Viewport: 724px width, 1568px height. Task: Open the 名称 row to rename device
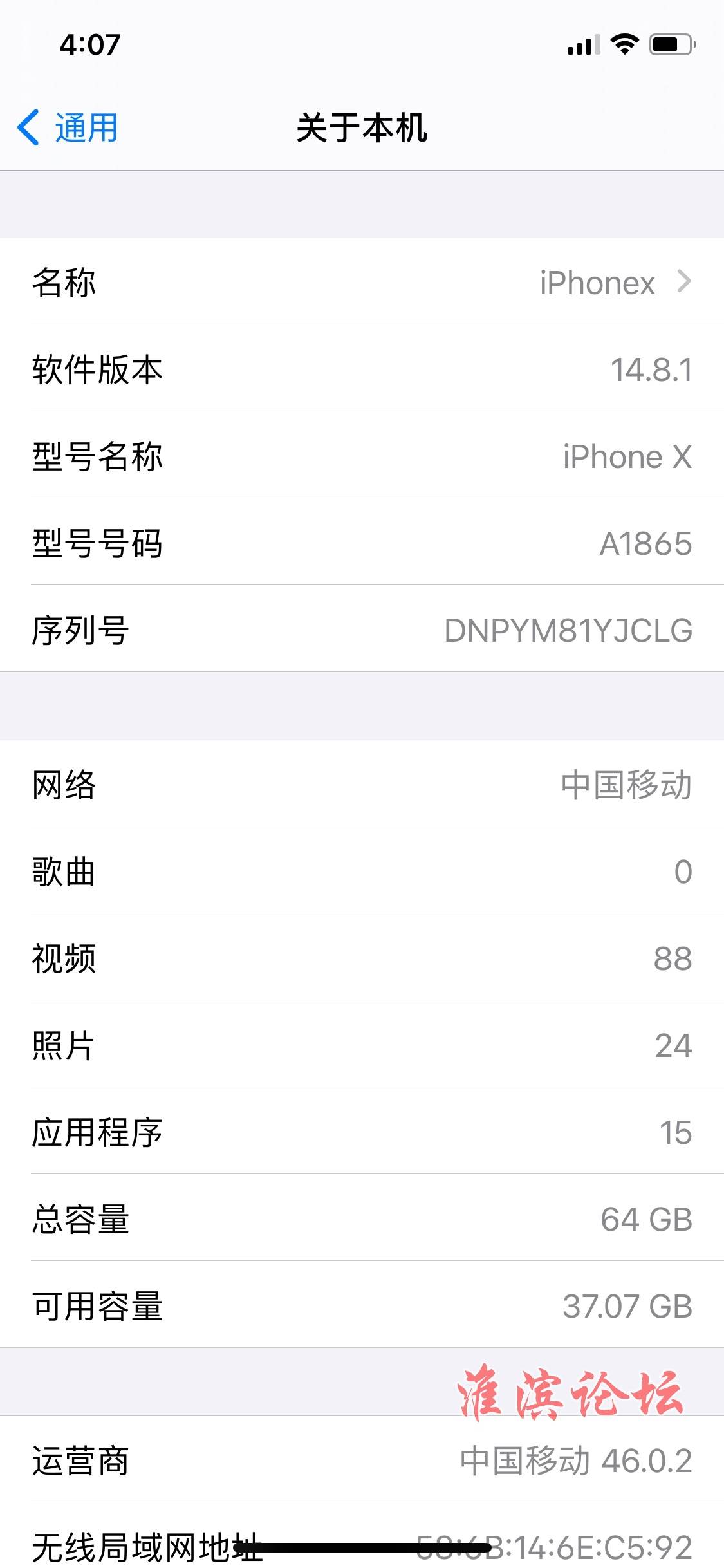[362, 281]
